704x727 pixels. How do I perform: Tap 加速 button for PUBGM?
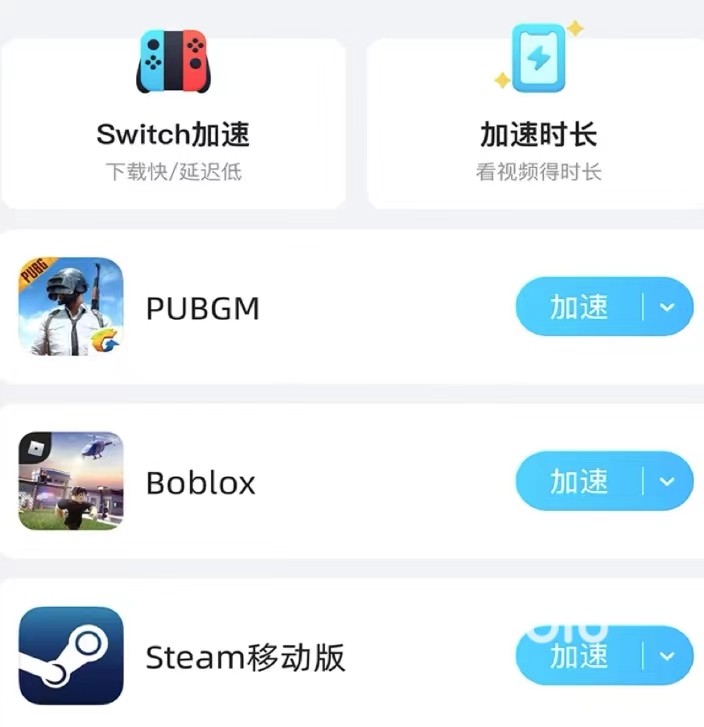click(x=579, y=307)
